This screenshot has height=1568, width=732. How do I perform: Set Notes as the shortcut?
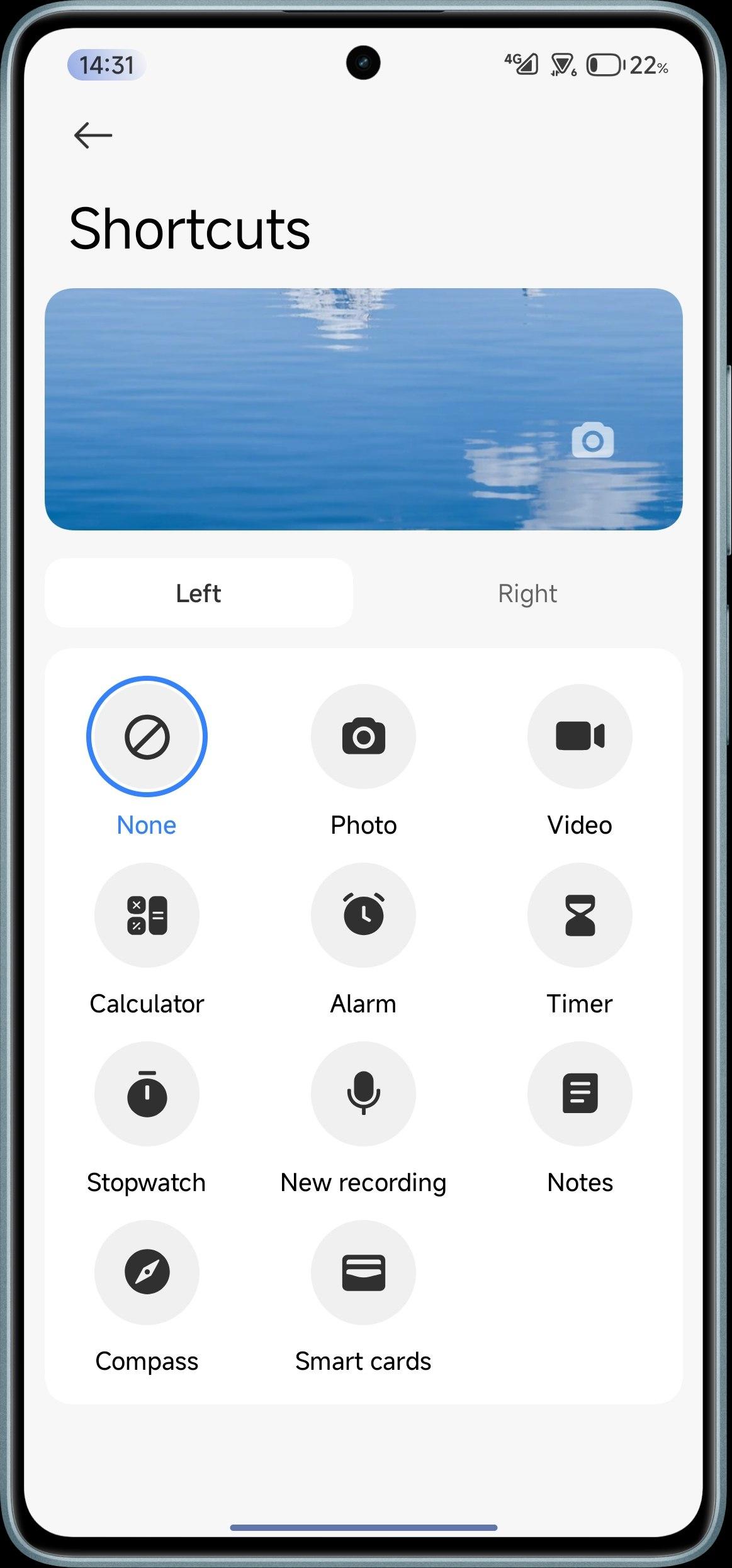tap(580, 1094)
